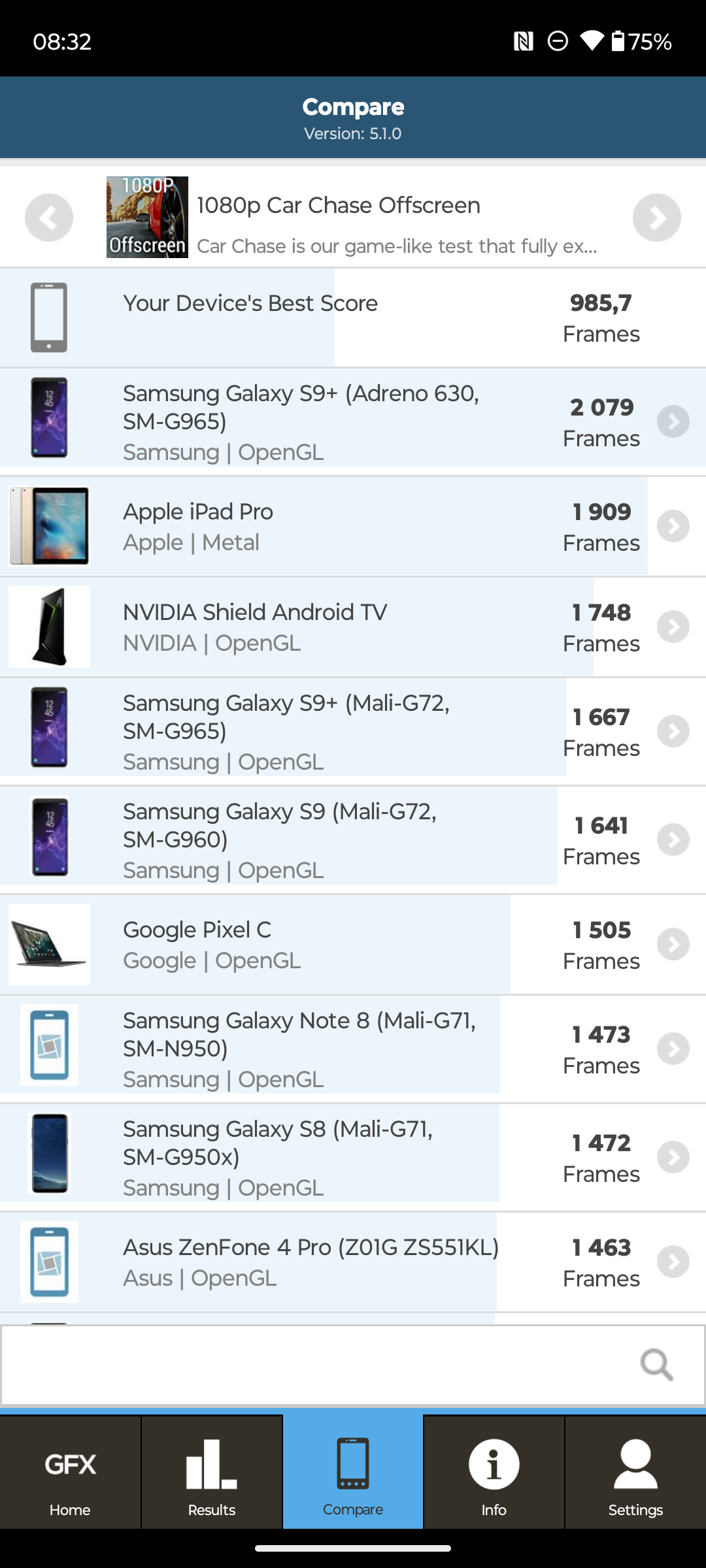Switch to the Results tab
This screenshot has height=1568, width=706.
212,1472
